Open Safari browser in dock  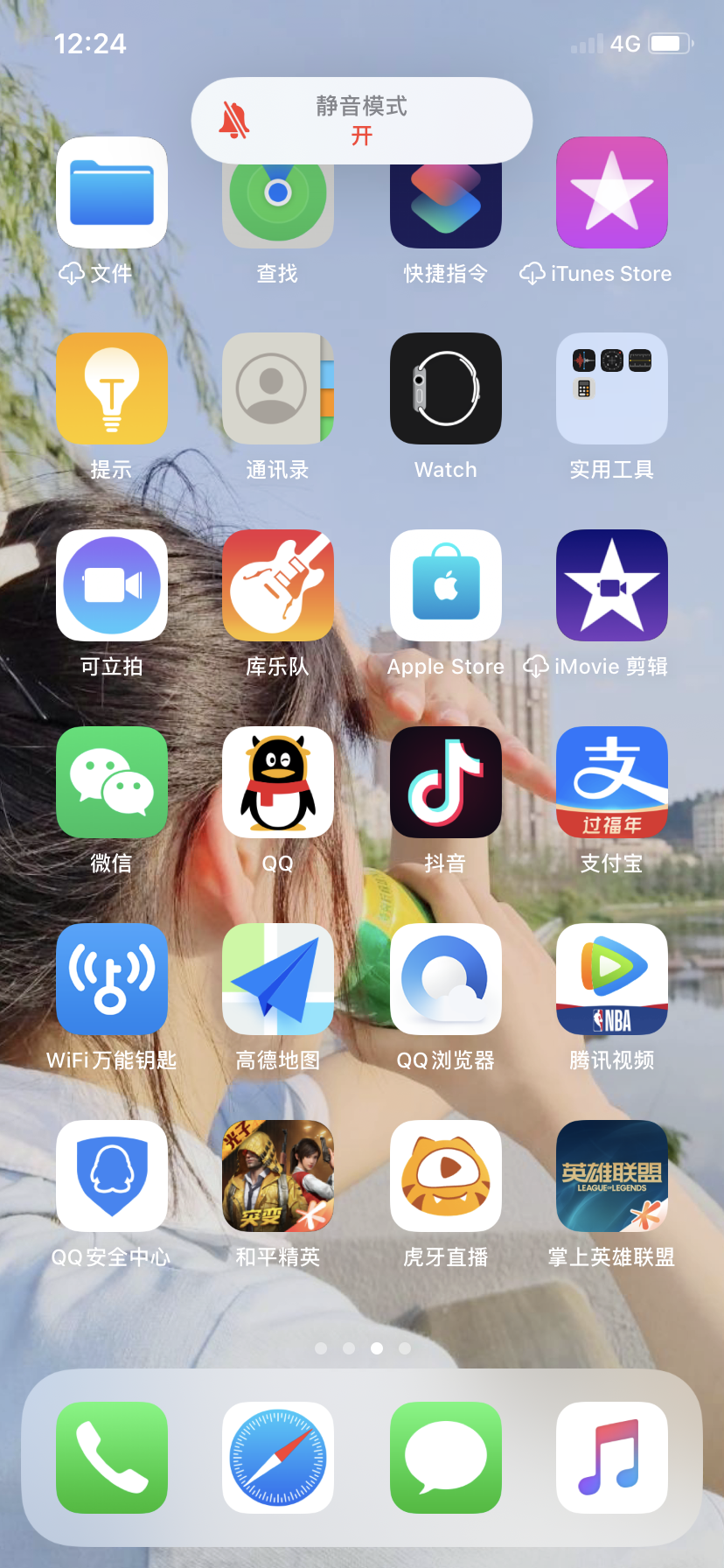pyautogui.click(x=278, y=1458)
